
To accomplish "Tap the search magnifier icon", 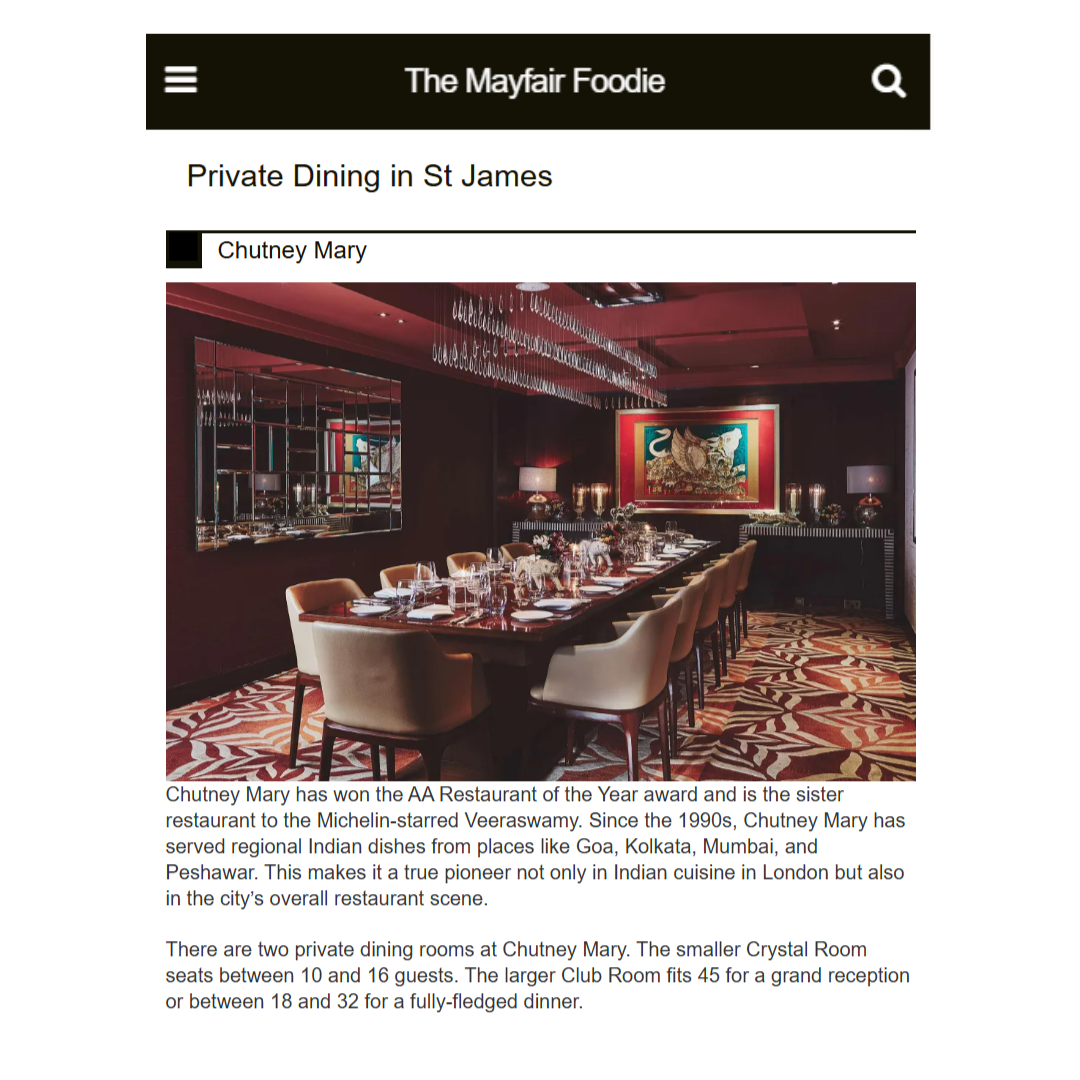I will coord(888,81).
